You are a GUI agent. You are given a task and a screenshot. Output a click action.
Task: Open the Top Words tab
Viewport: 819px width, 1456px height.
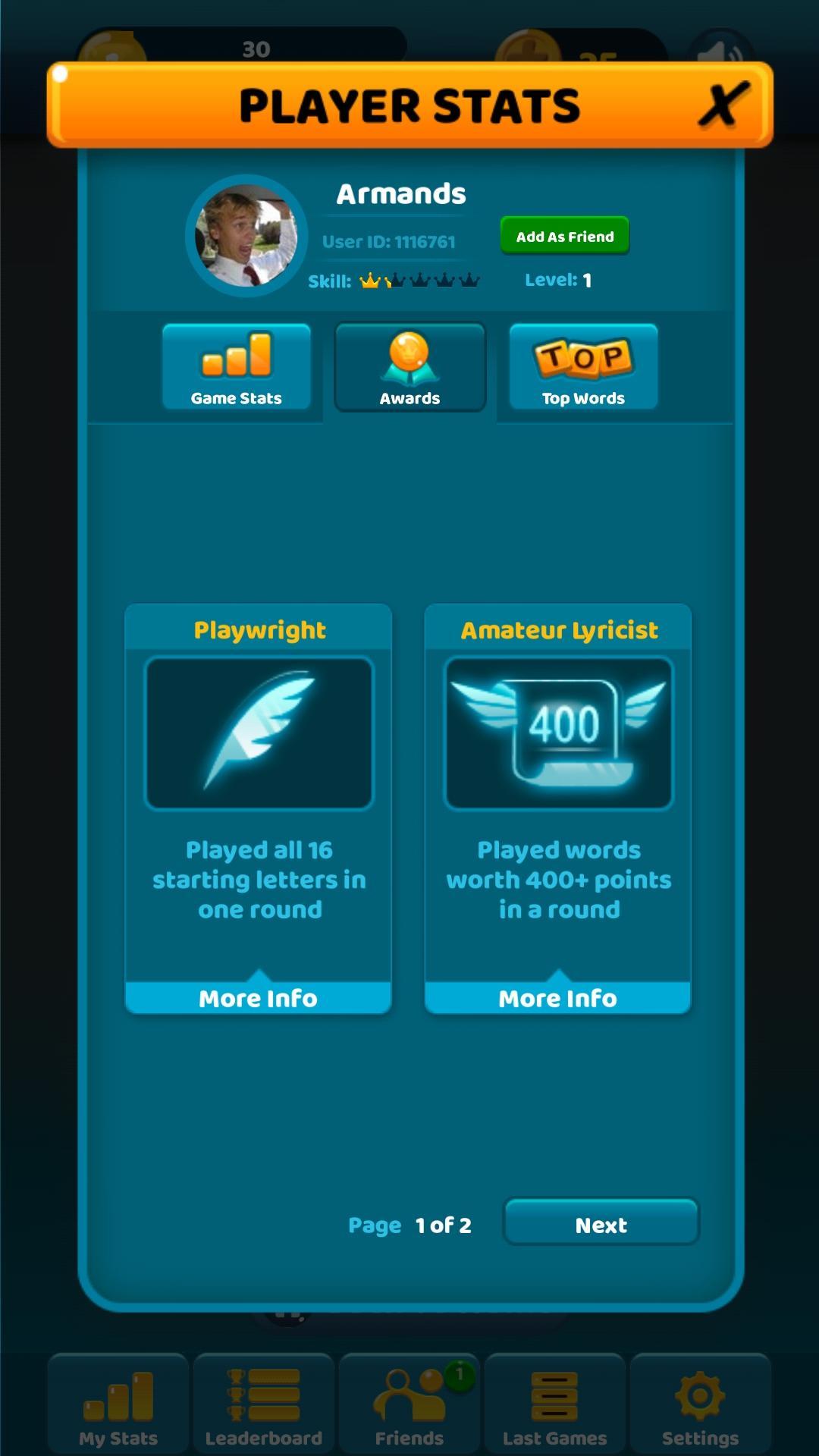click(x=583, y=368)
